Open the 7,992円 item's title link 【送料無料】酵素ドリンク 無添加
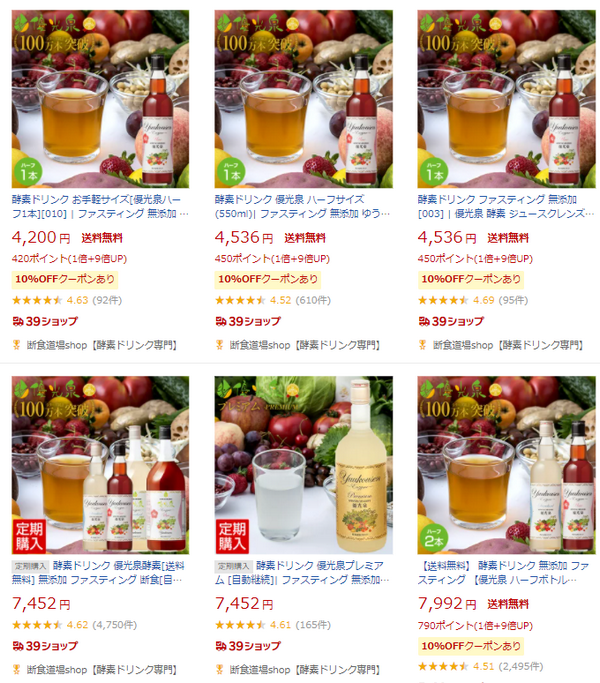Image resolution: width=600 pixels, height=683 pixels. pos(505,571)
